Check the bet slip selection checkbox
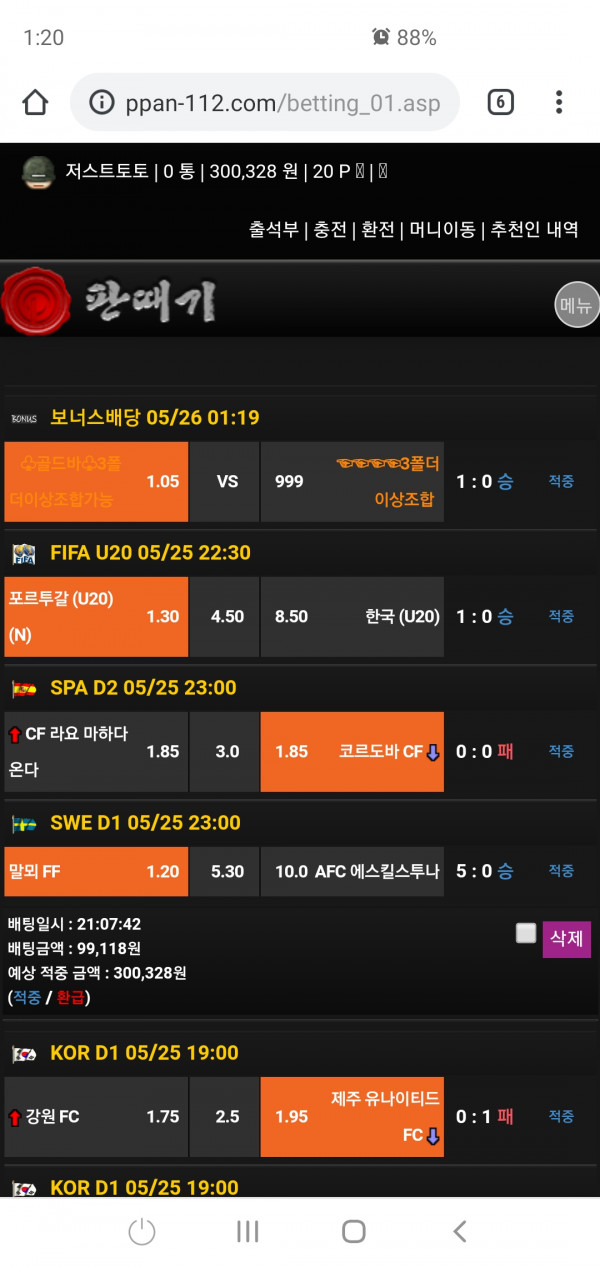Screen dimensions: 600x1267 526,933
